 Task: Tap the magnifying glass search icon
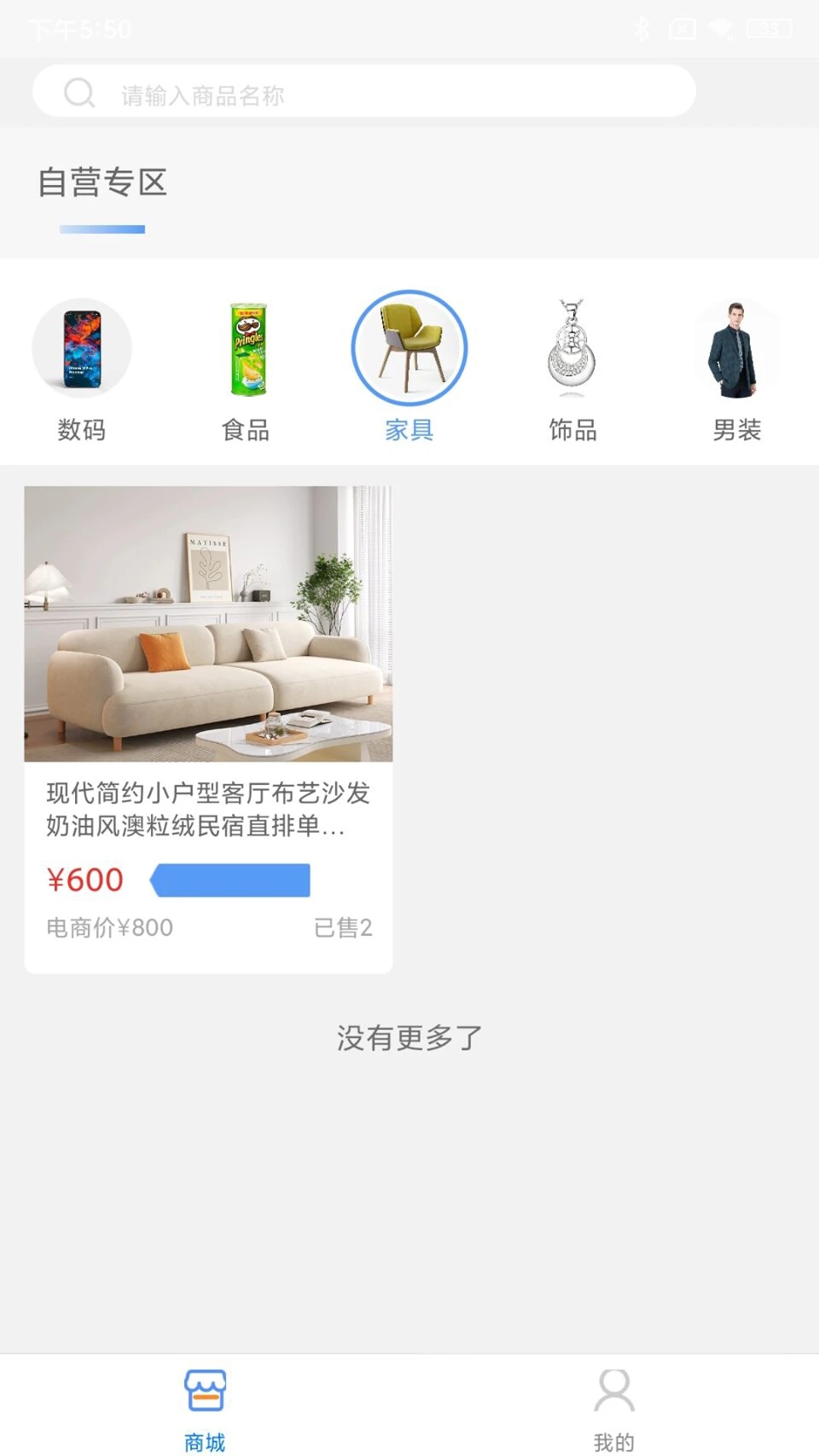pyautogui.click(x=80, y=91)
